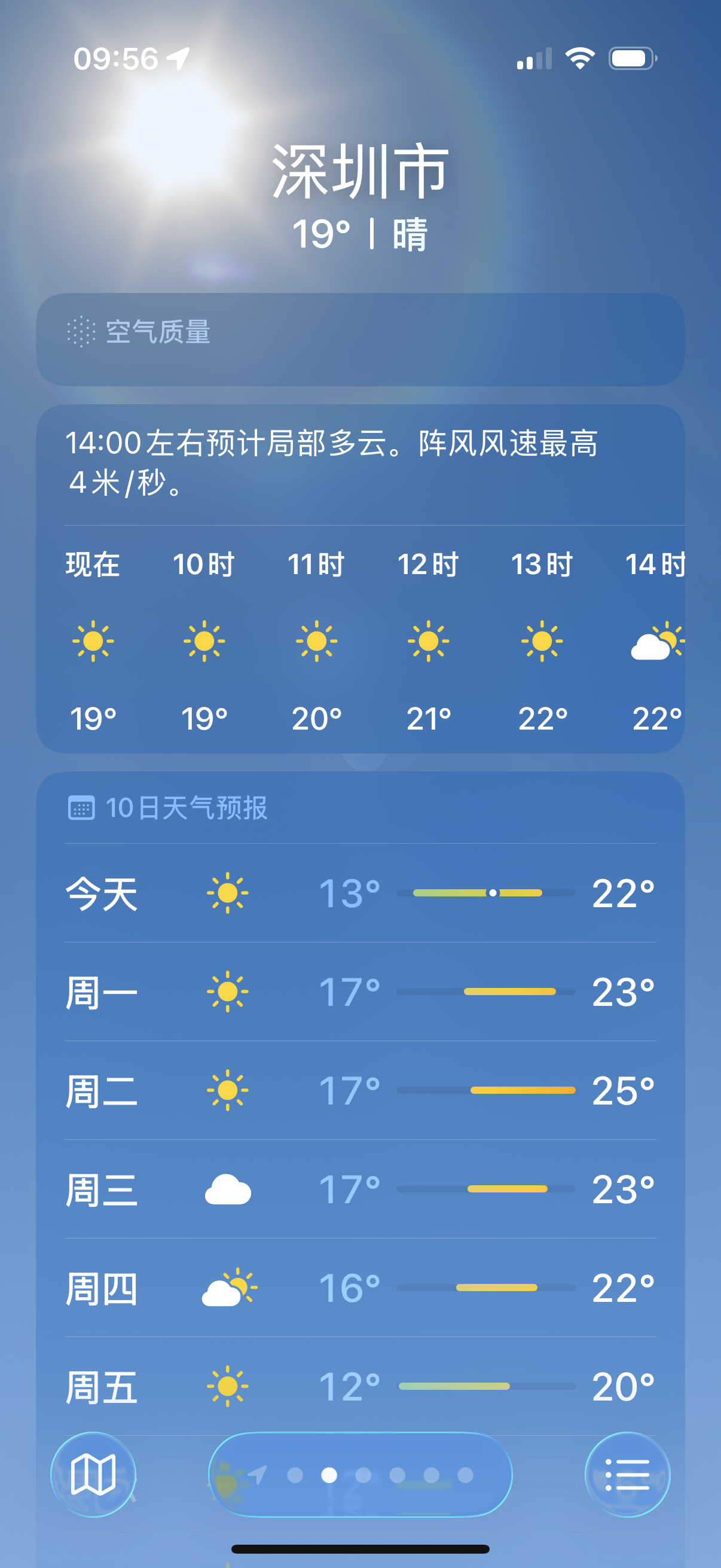Image resolution: width=721 pixels, height=1568 pixels.
Task: Tap the page indicator dots
Action: tap(360, 1474)
